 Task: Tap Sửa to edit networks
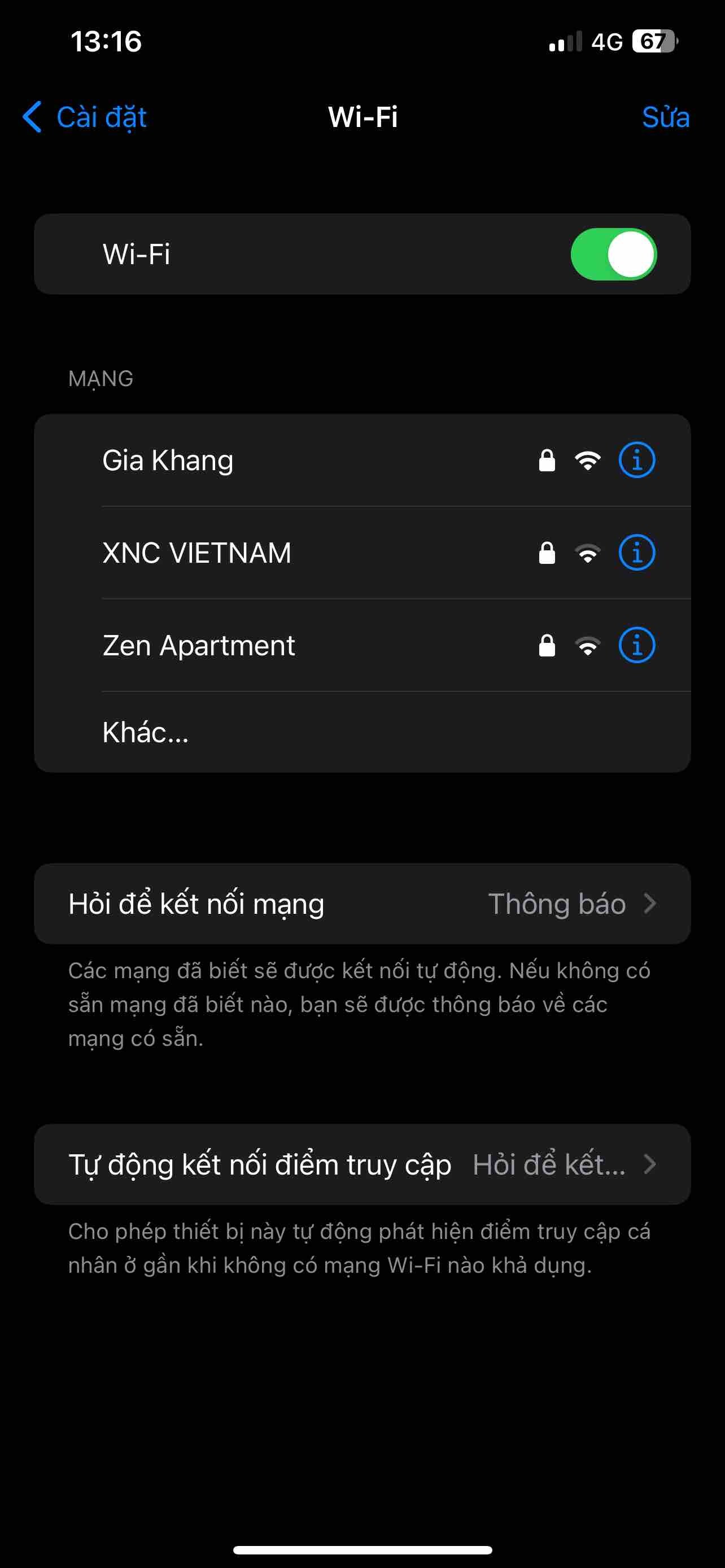(x=665, y=117)
